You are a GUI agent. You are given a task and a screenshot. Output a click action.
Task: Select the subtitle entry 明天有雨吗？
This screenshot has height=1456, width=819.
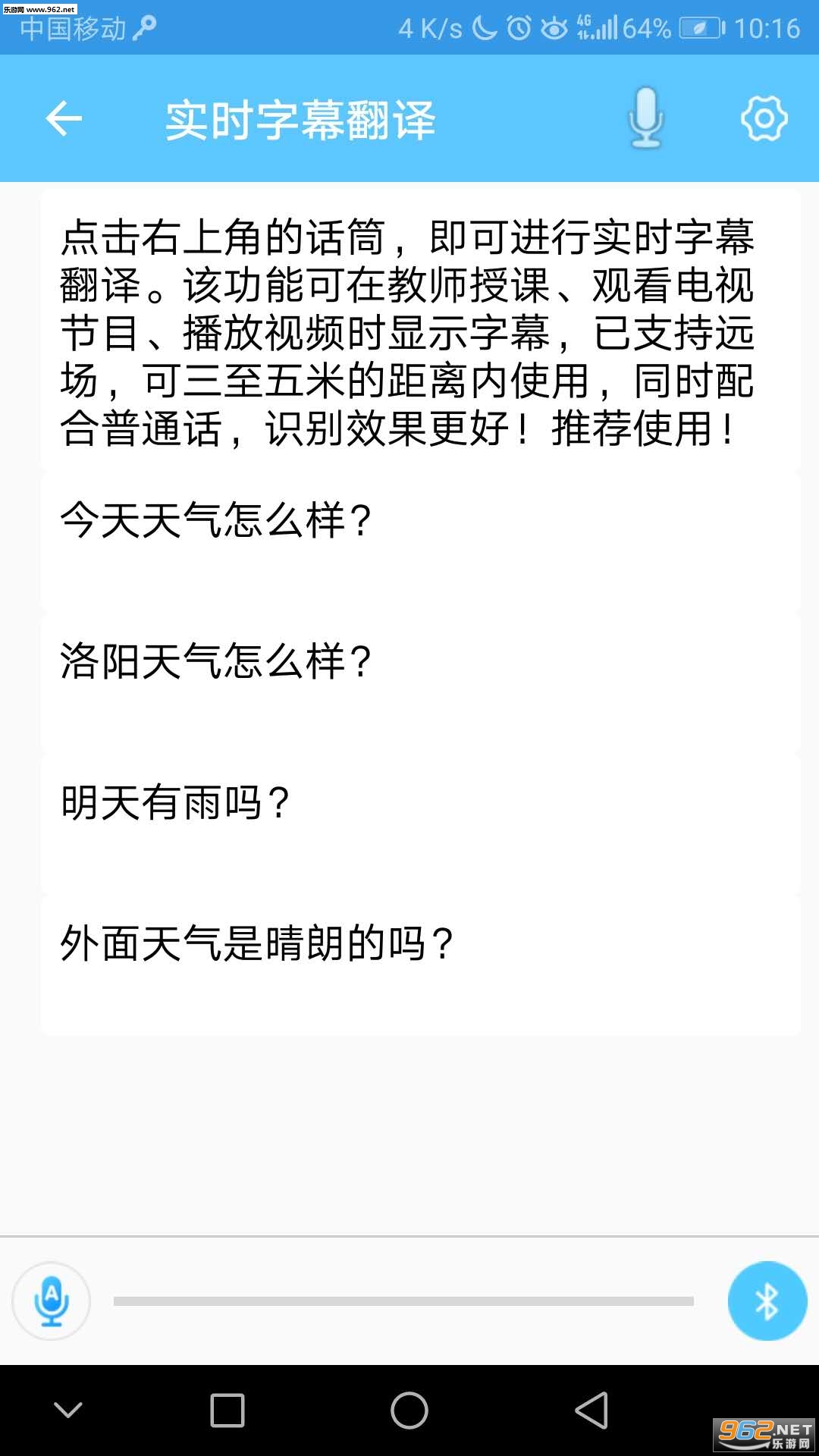[420, 823]
